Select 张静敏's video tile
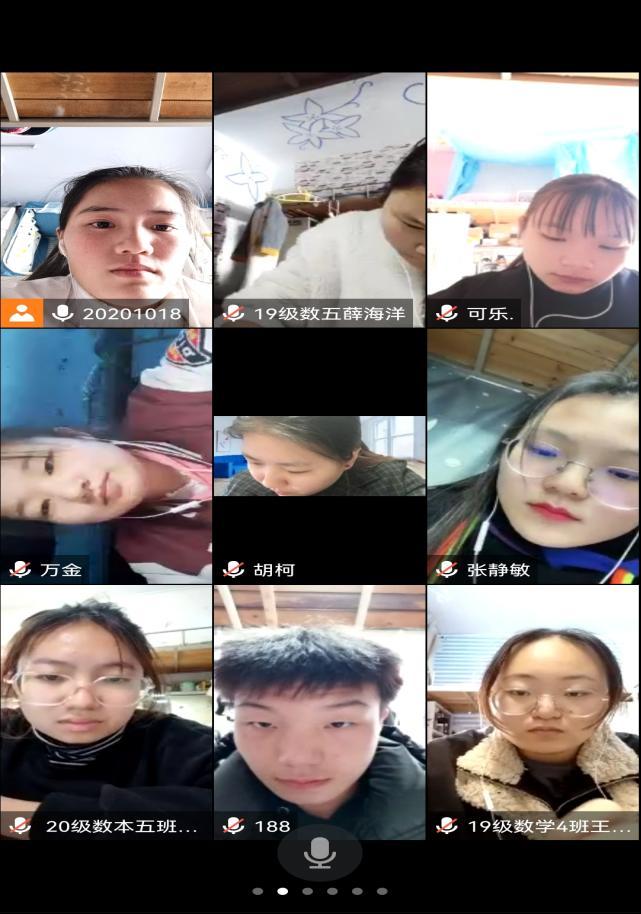Viewport: 641px width, 914px height. pos(533,456)
